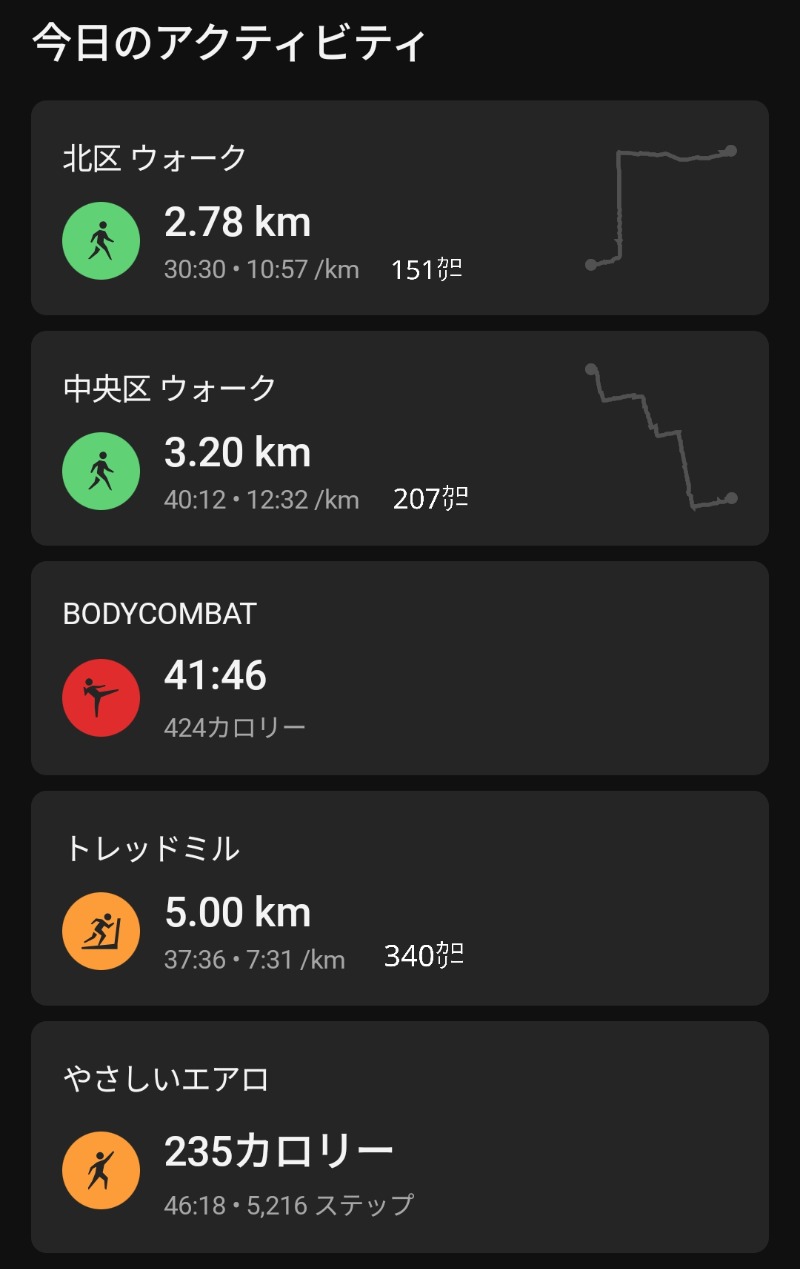Screen dimensions: 800x1269
Task: Select the やさしいエアロ activity card
Action: (400, 1136)
